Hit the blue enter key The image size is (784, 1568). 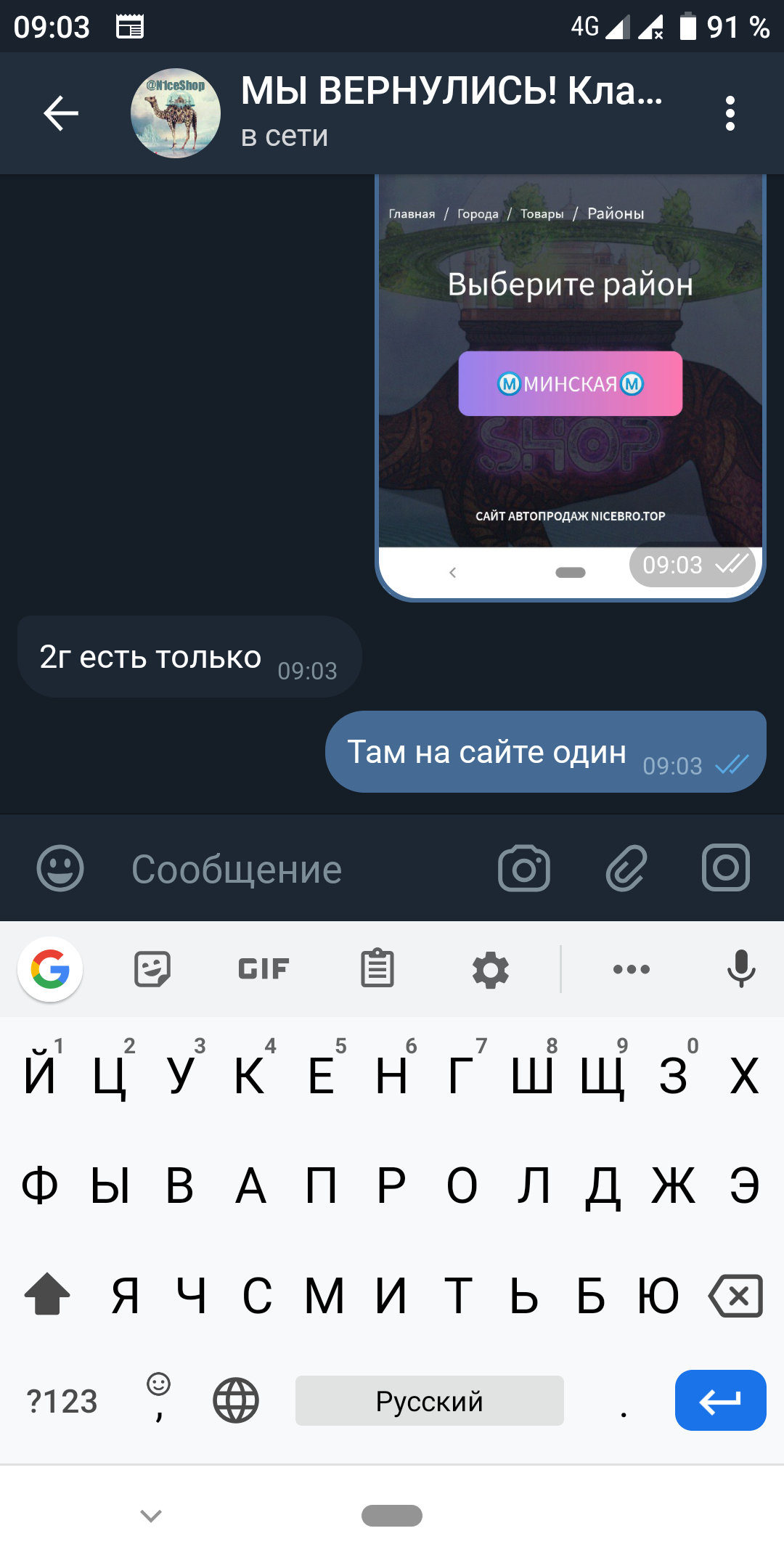tap(721, 1400)
